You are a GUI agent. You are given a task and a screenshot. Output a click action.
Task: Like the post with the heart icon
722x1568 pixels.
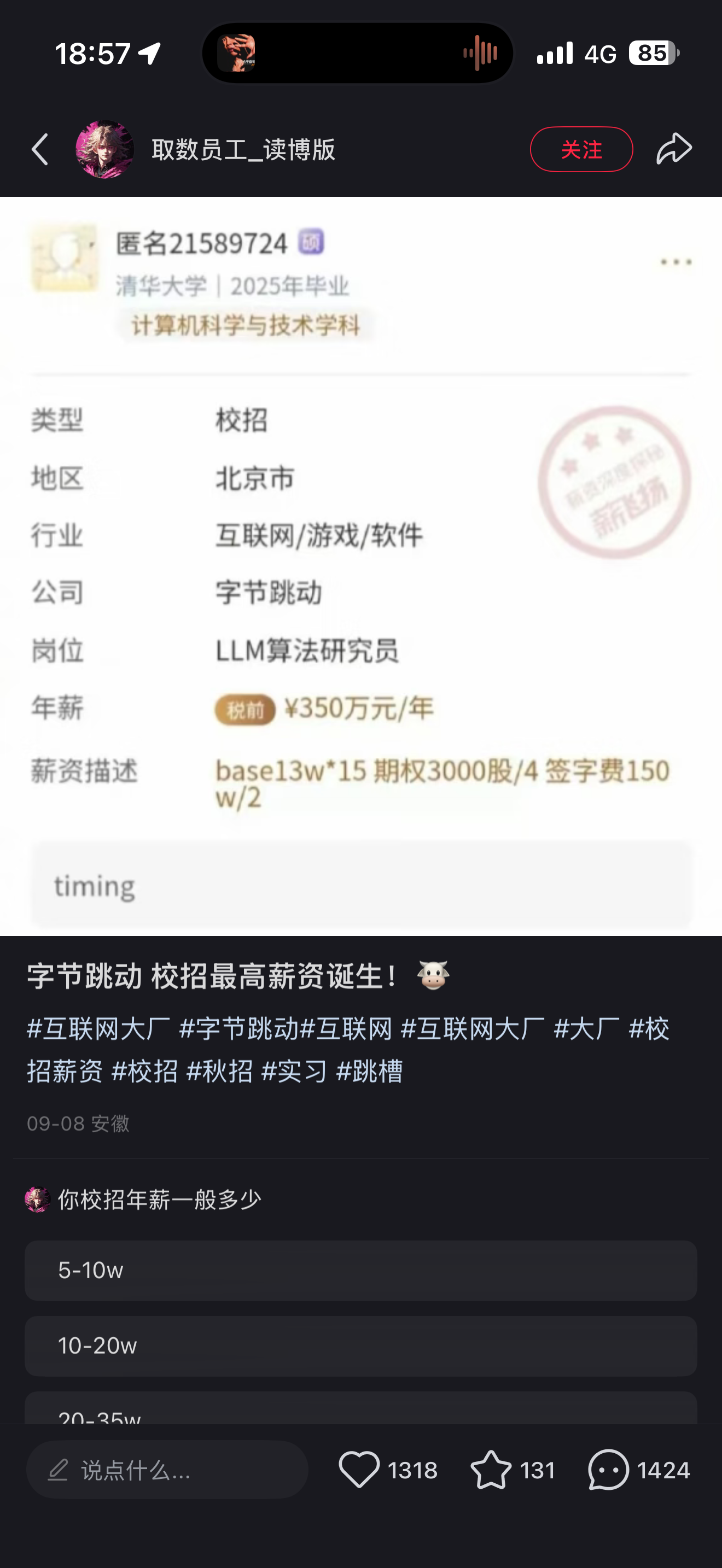pyautogui.click(x=359, y=1470)
